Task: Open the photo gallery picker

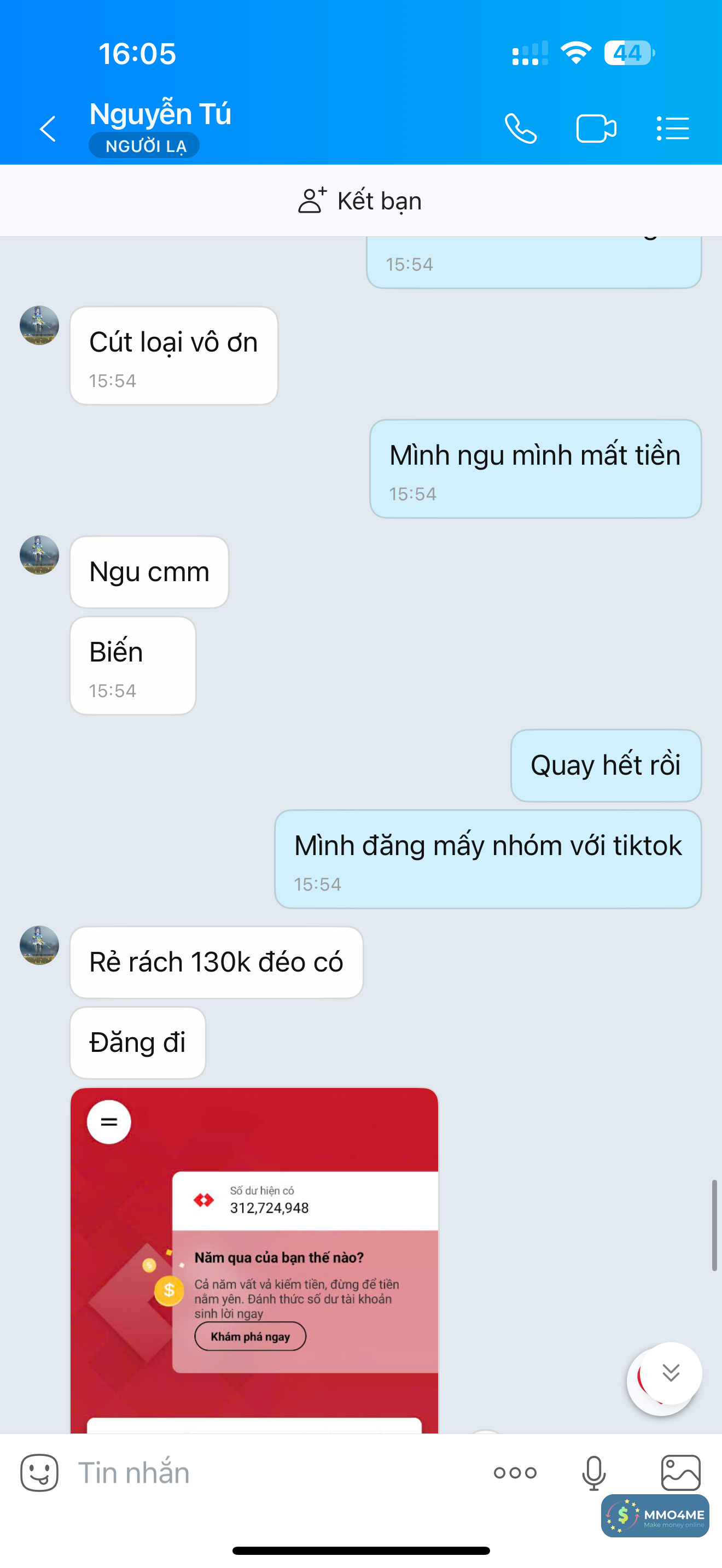Action: tap(680, 1473)
